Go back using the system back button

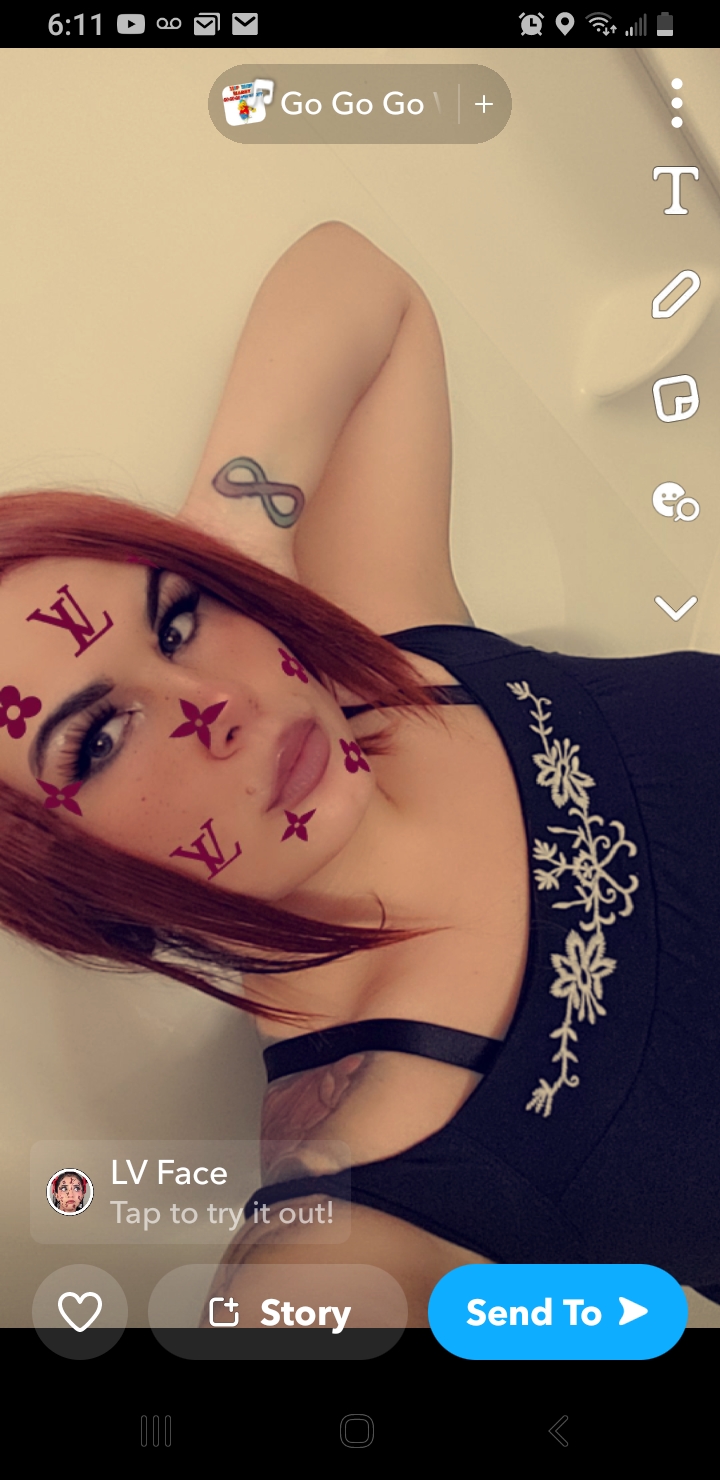pyautogui.click(x=559, y=1431)
